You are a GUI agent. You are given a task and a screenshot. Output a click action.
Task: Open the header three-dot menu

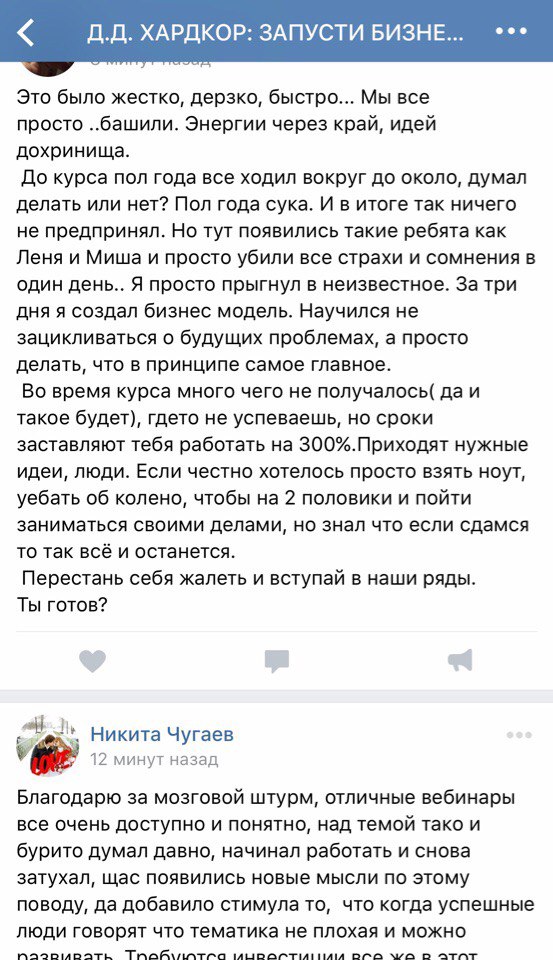click(x=511, y=31)
